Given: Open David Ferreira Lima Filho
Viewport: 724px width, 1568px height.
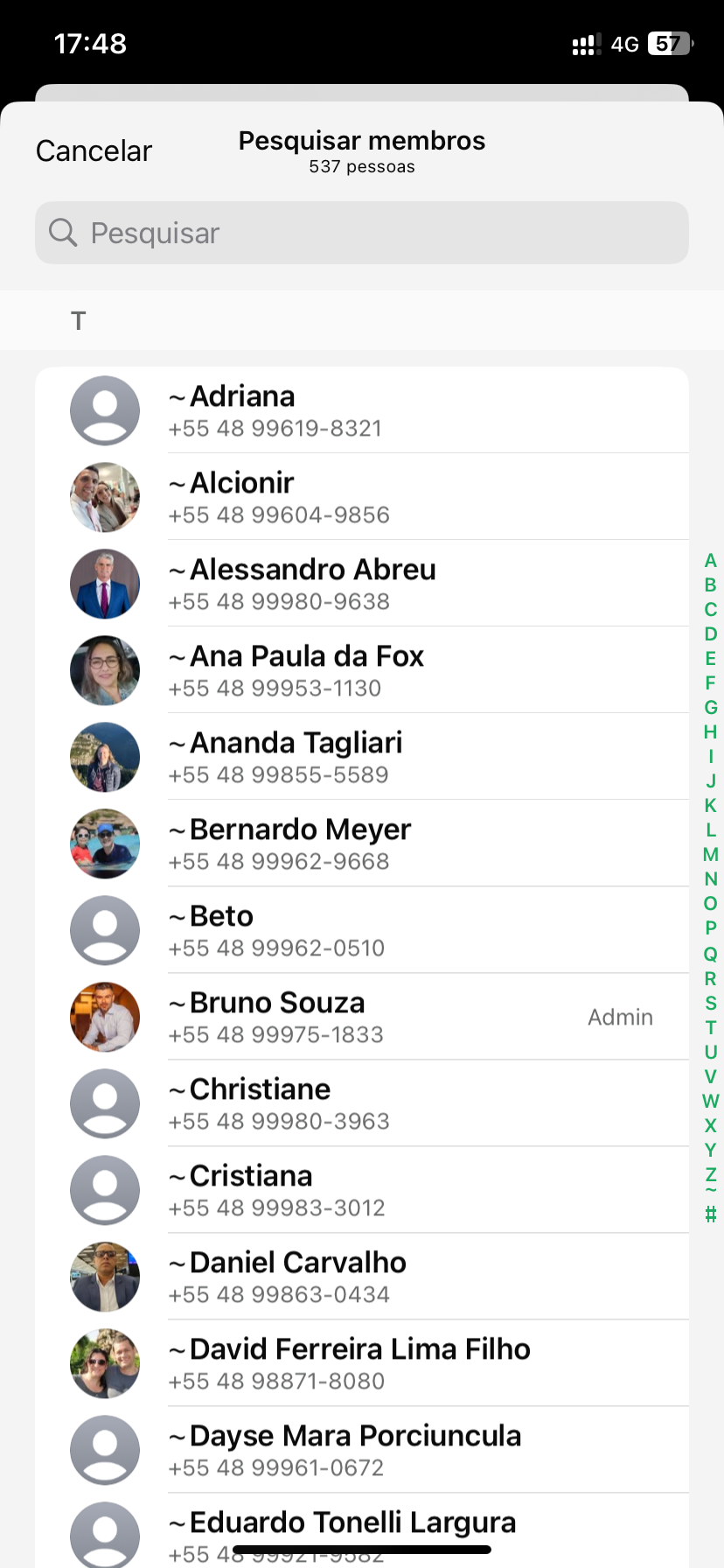Looking at the screenshot, I should pyautogui.click(x=362, y=1363).
